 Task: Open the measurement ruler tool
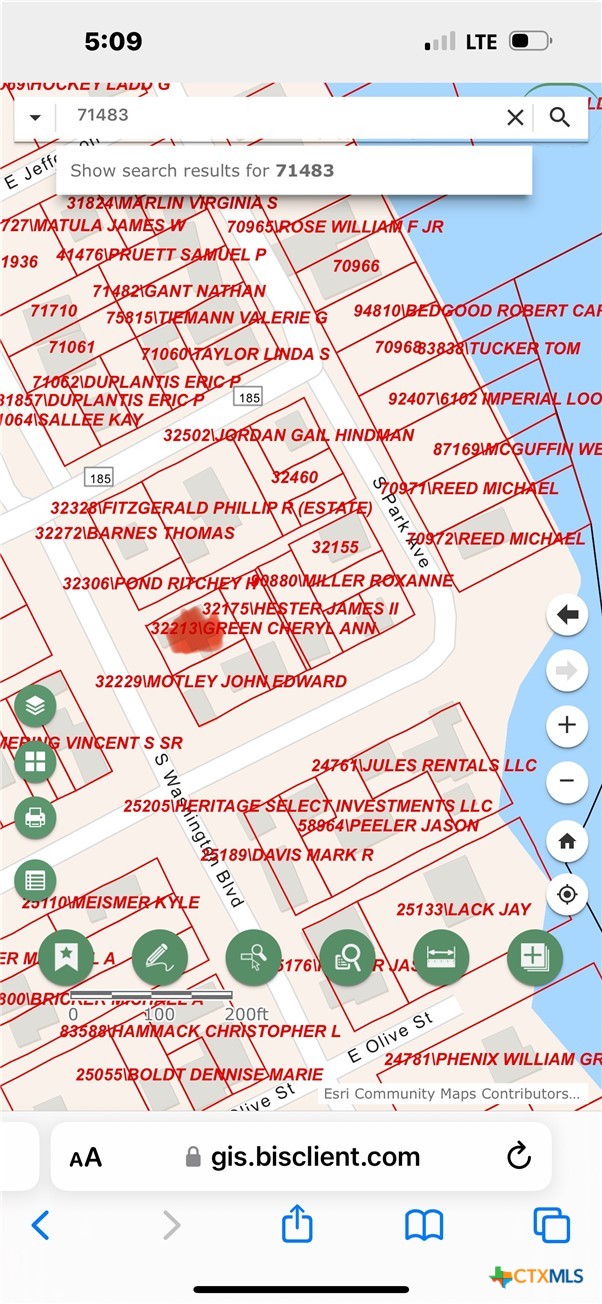[441, 957]
